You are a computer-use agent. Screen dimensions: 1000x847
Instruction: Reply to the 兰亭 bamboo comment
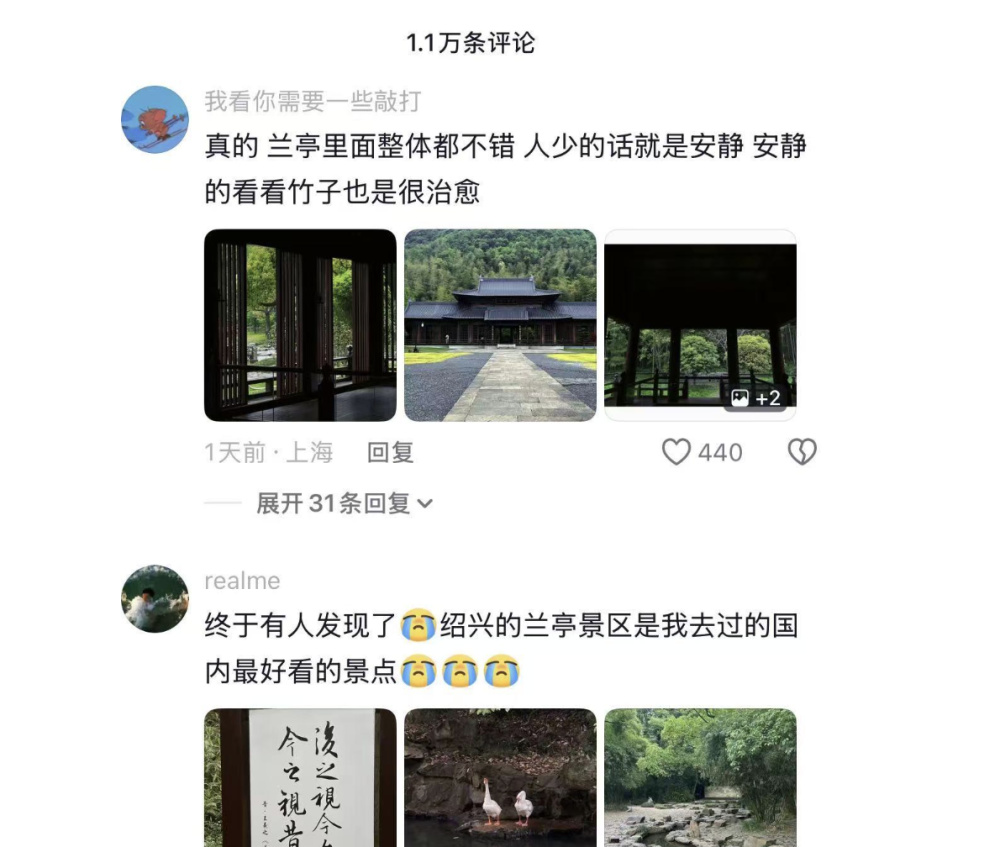click(390, 453)
